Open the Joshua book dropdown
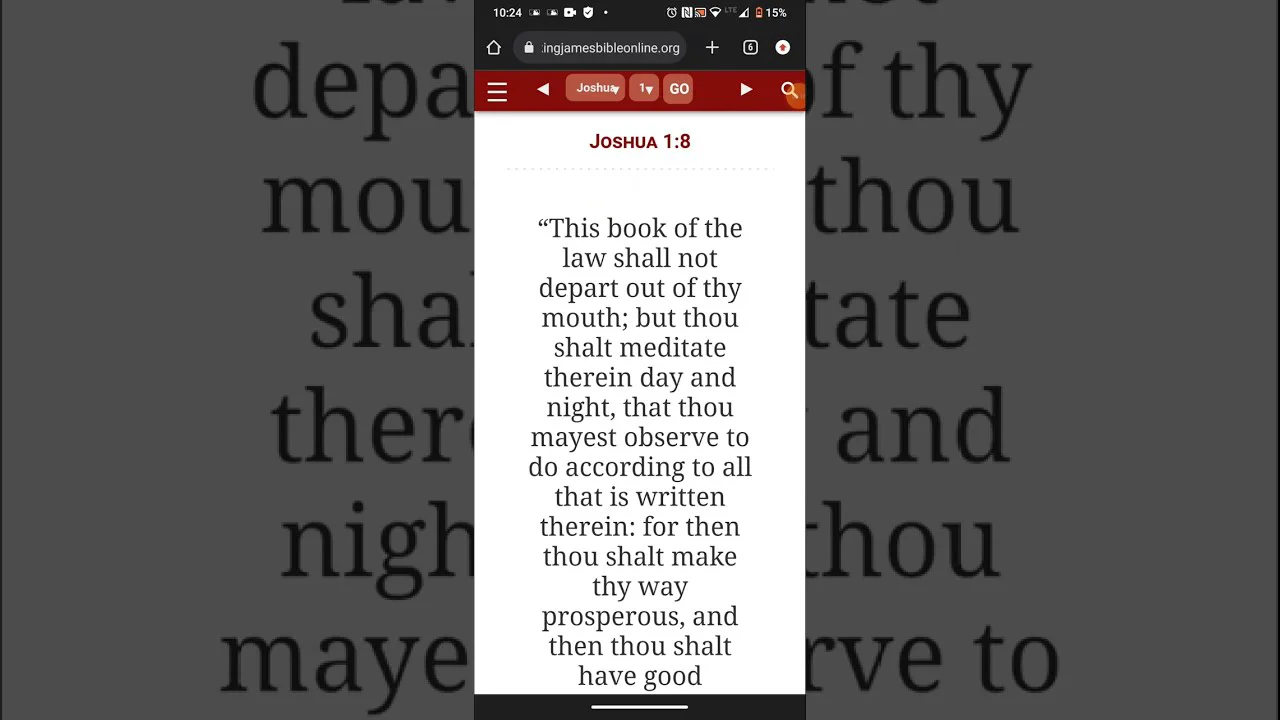This screenshot has width=1280, height=720. (596, 89)
